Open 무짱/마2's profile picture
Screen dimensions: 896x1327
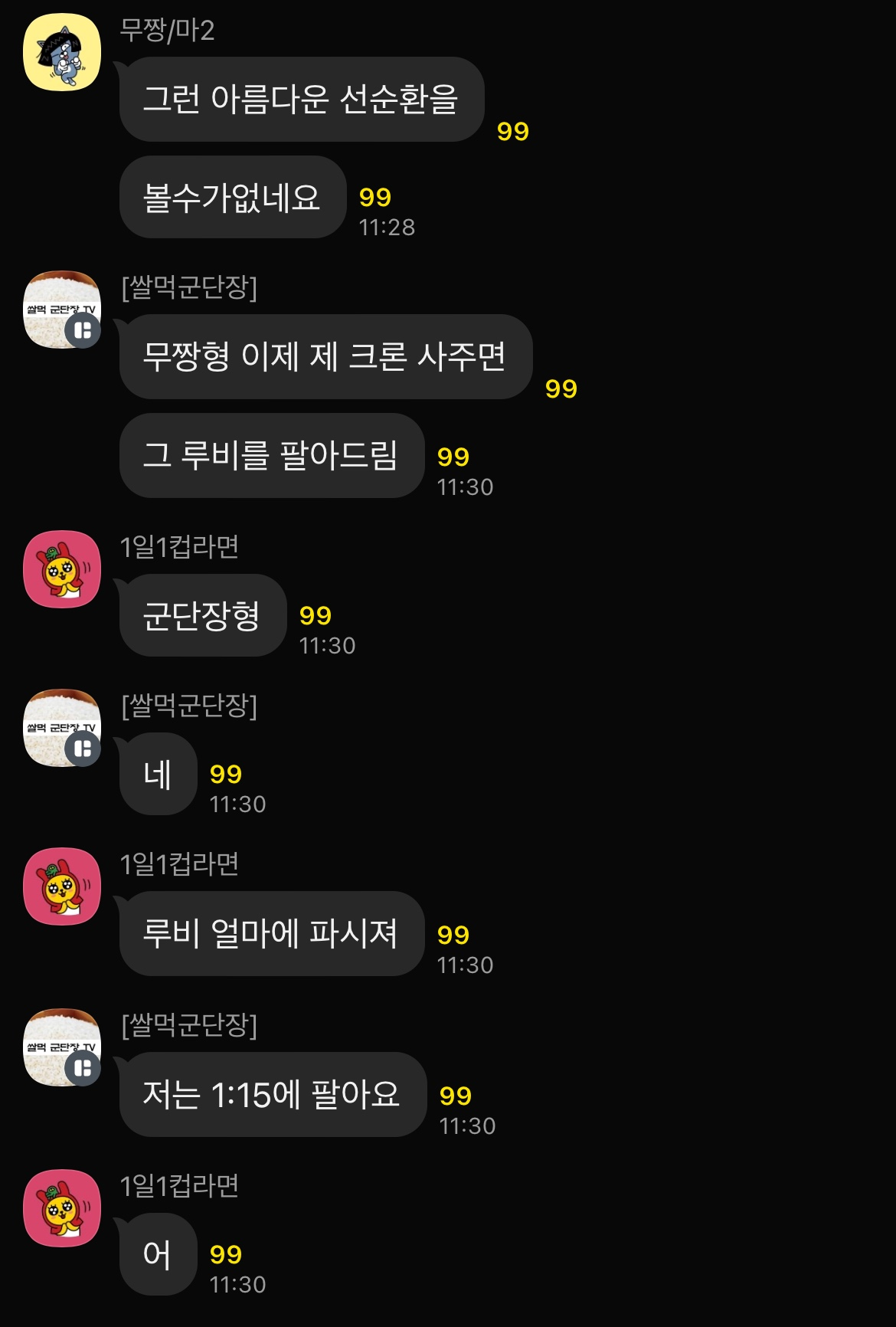tap(62, 52)
